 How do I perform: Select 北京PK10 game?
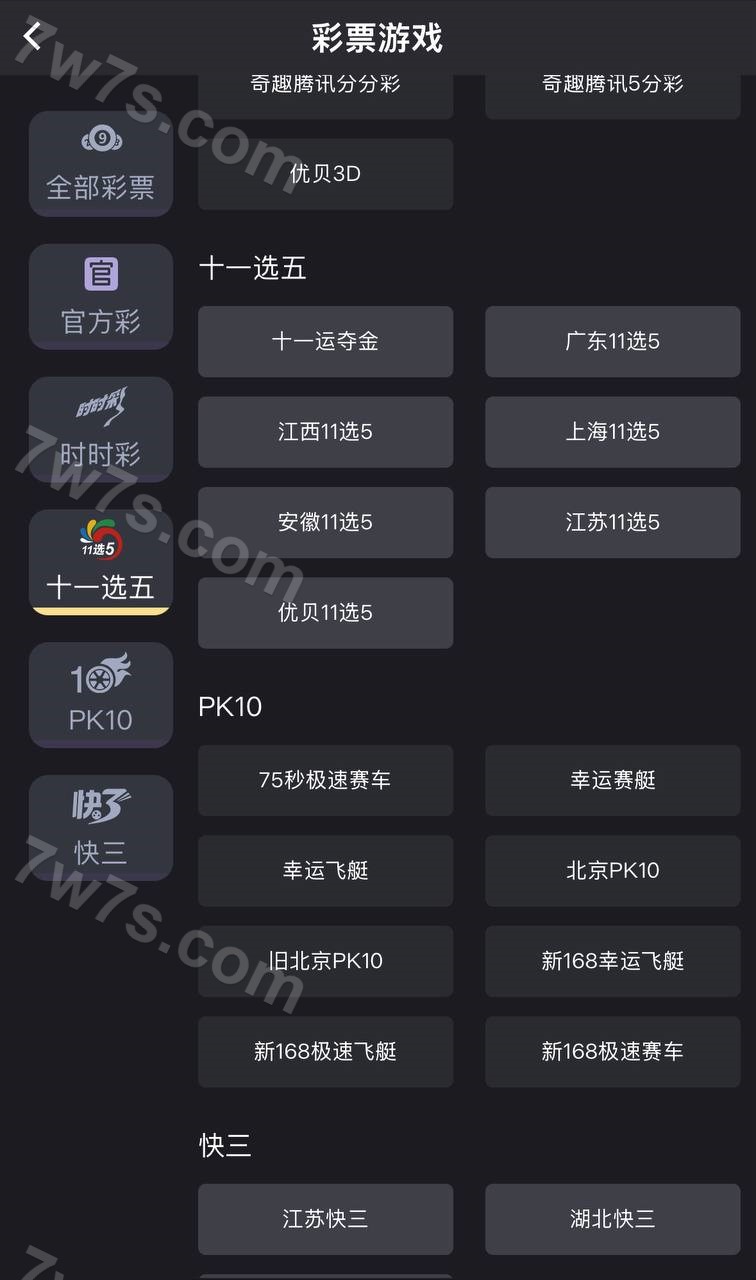612,870
